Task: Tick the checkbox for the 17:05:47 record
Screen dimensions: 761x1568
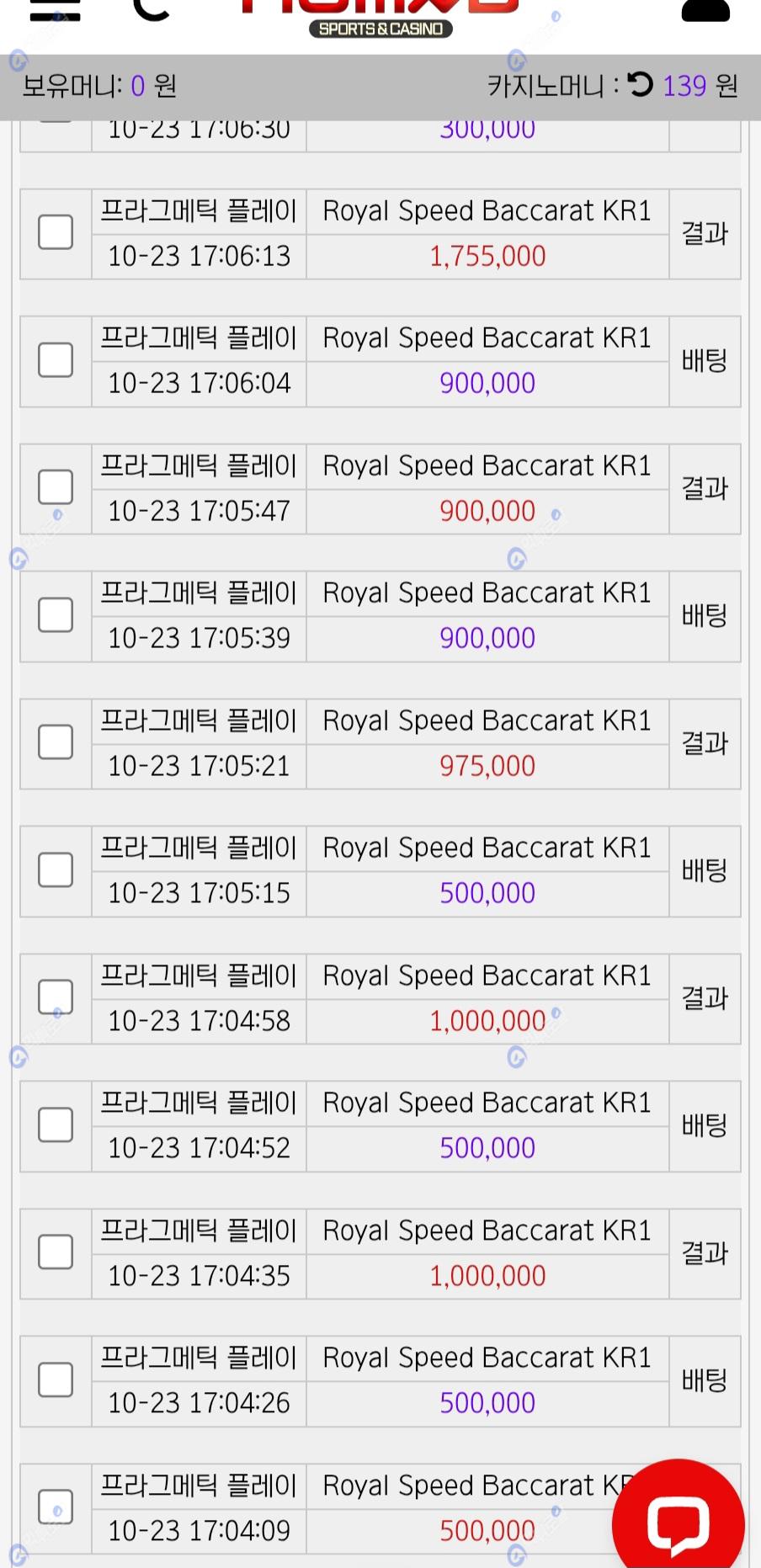Action: pyautogui.click(x=56, y=487)
